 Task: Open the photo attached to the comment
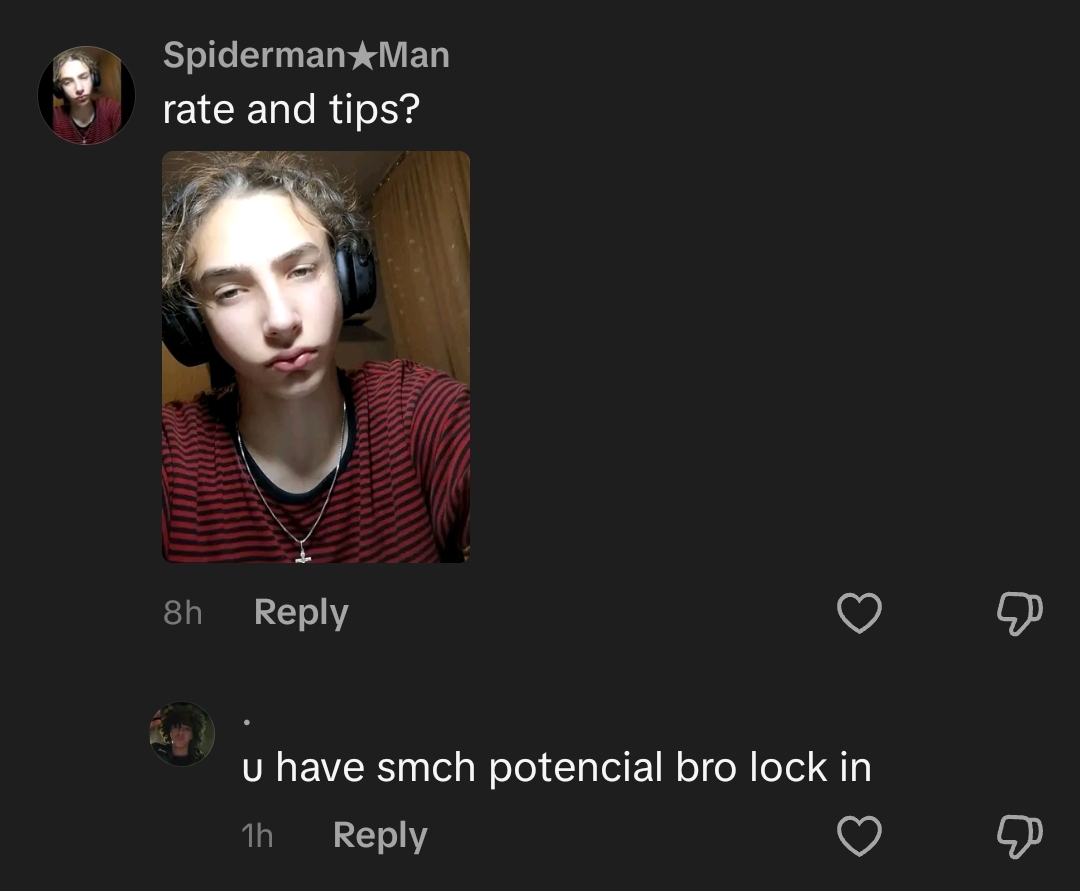[316, 357]
